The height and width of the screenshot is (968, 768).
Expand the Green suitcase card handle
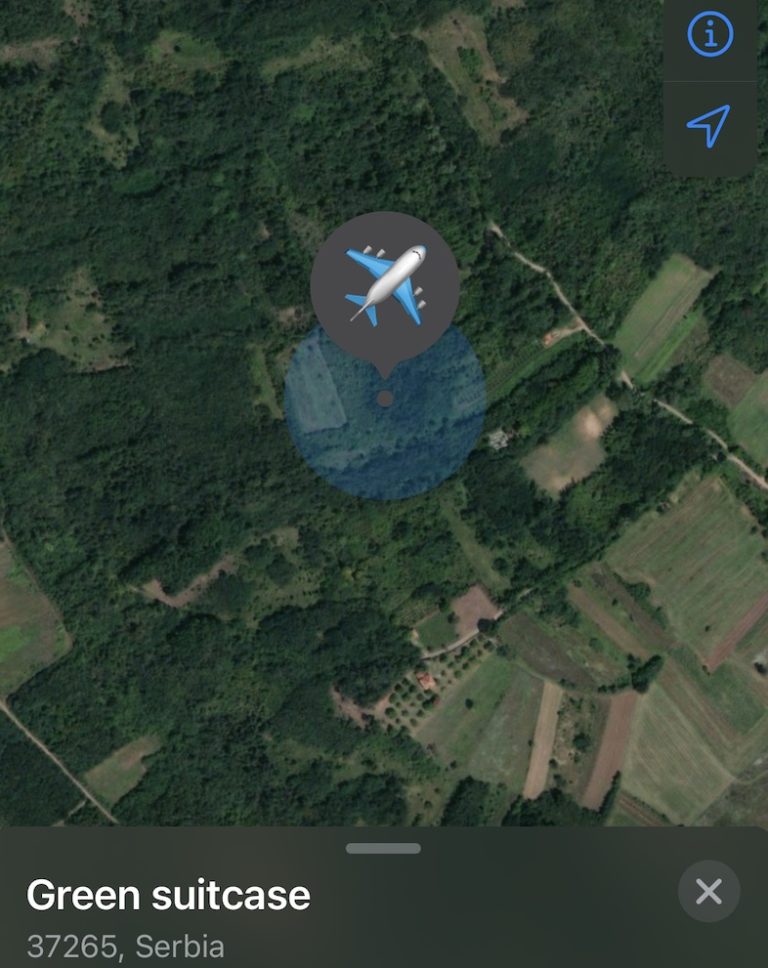(383, 849)
